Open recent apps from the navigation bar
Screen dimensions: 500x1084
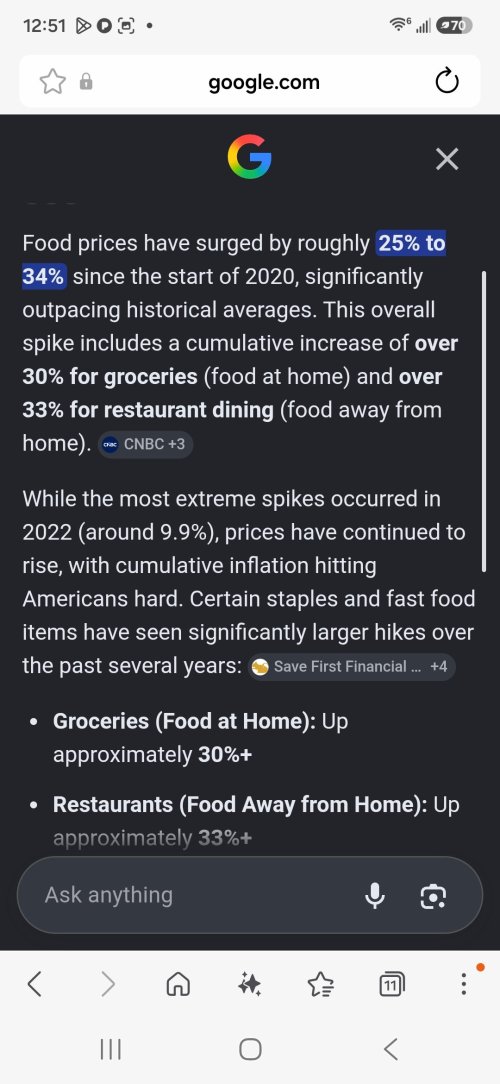111,1049
